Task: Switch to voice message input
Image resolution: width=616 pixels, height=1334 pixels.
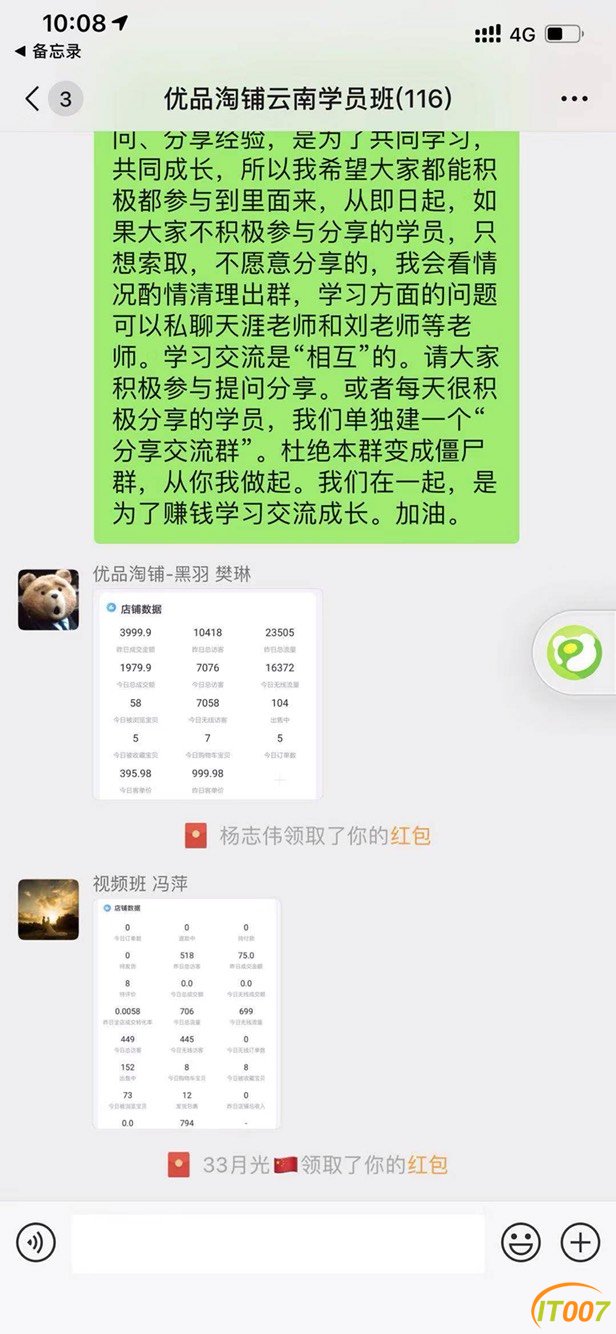Action: coord(36,1243)
